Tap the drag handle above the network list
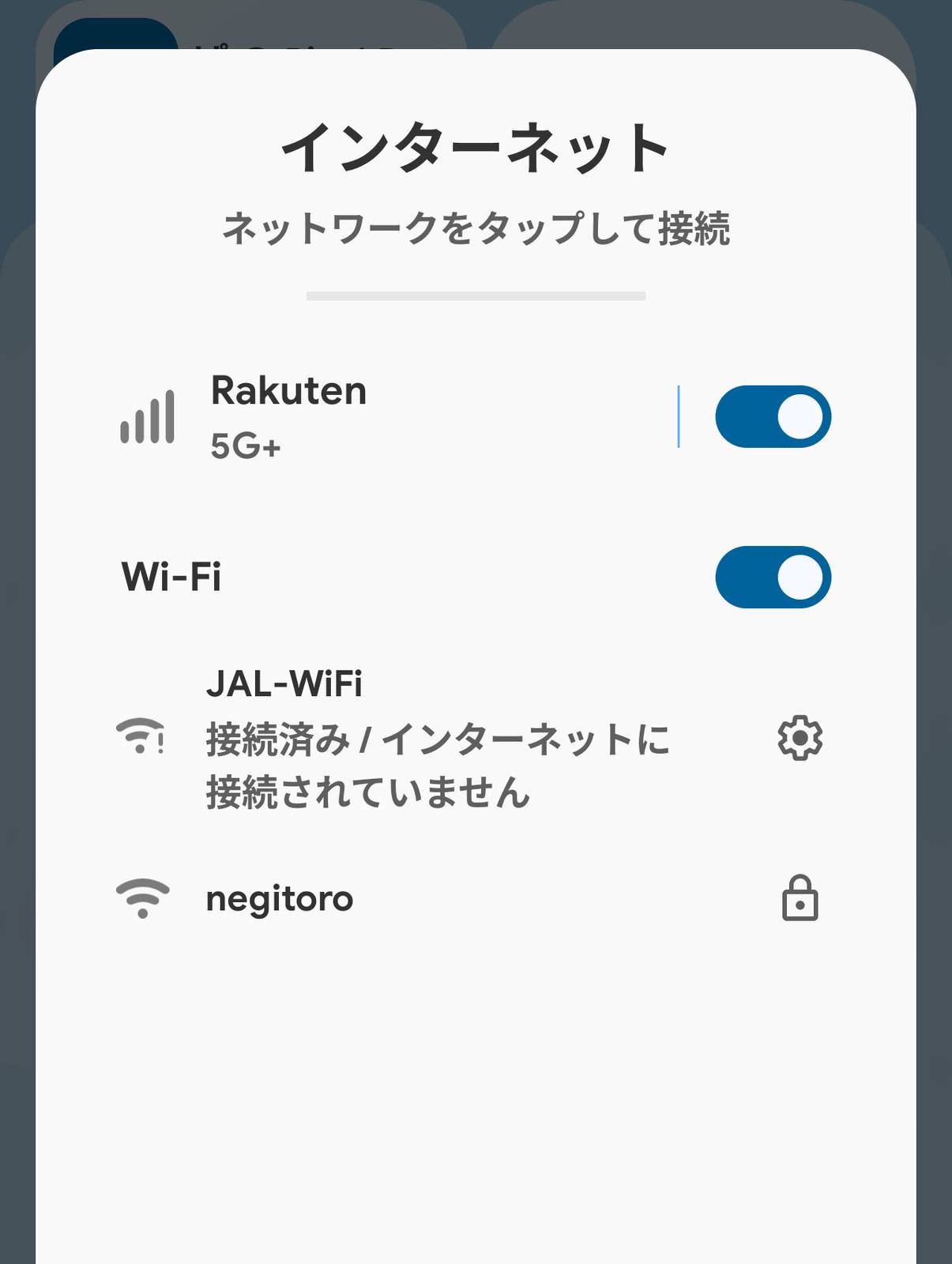 click(x=476, y=296)
